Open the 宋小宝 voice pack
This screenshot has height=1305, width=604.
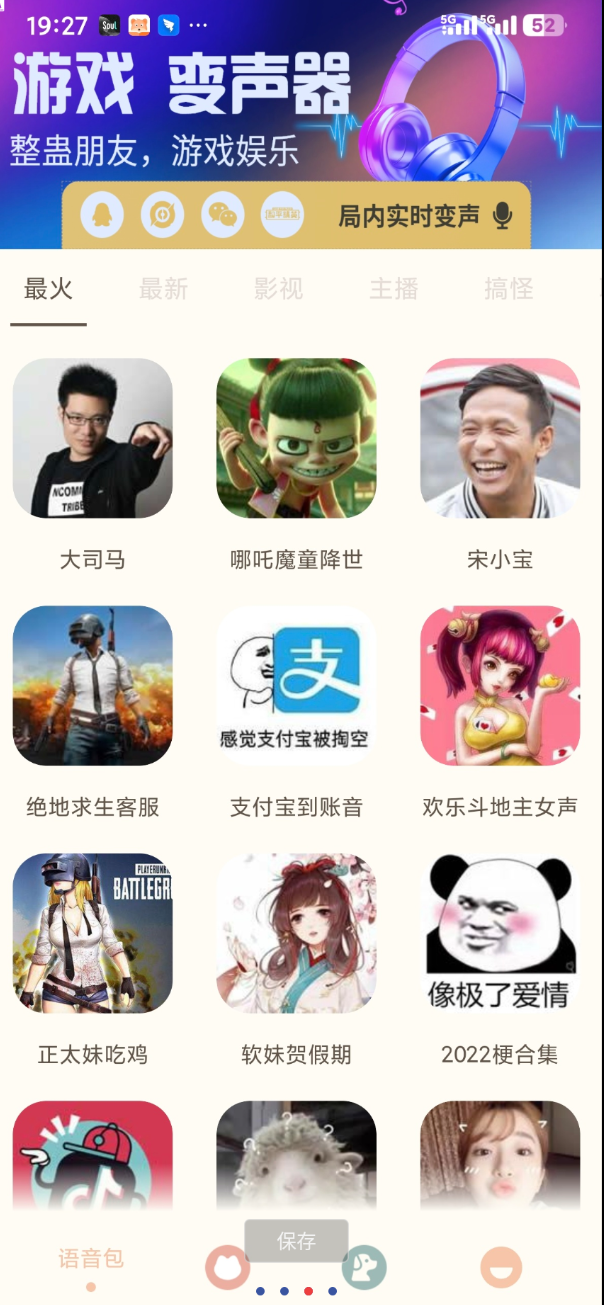tap(500, 438)
